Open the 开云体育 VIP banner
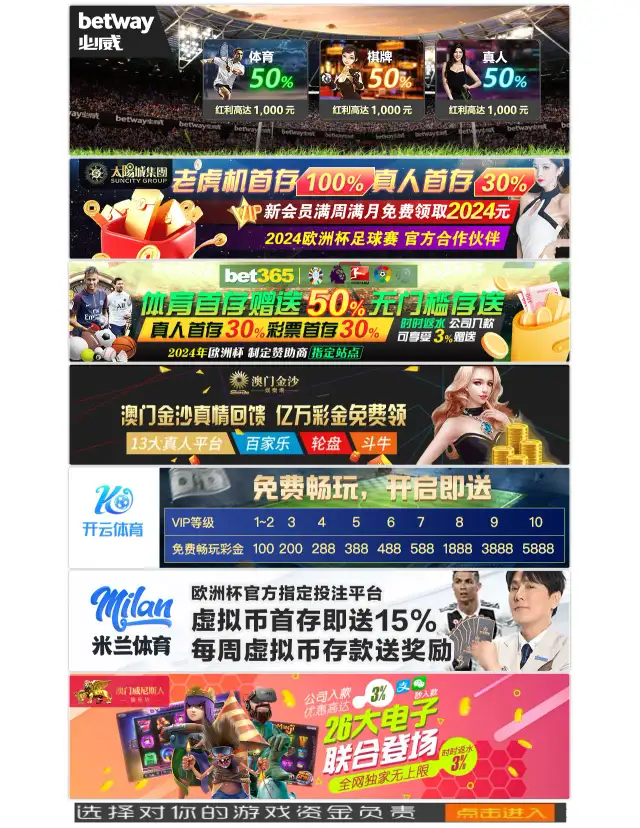The width and height of the screenshot is (640, 828). pyautogui.click(x=319, y=517)
